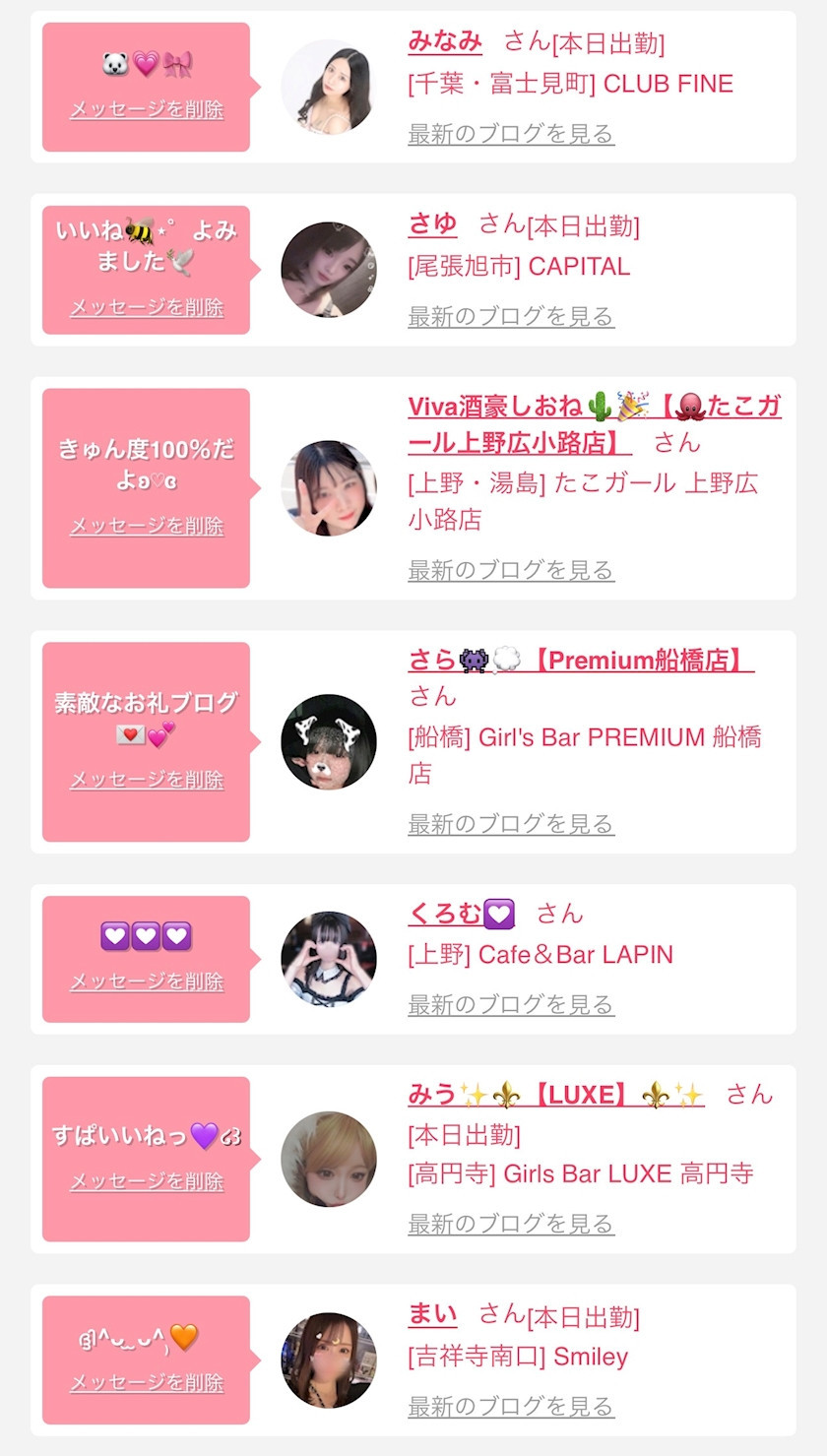Delete the message sent to みなみ

pyautogui.click(x=147, y=109)
